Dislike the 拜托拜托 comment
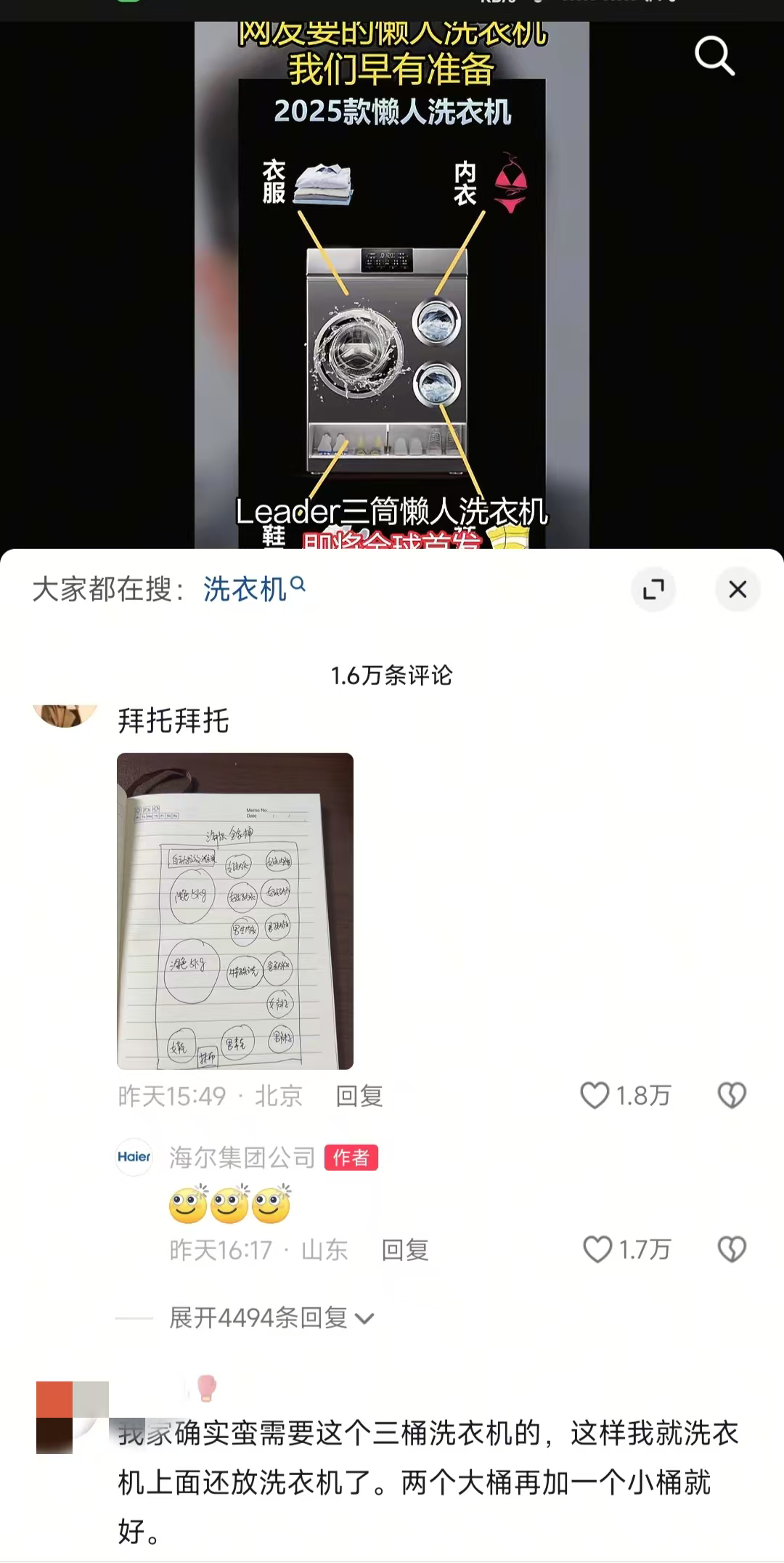Viewport: 784px width, 1563px height. coord(732,1095)
